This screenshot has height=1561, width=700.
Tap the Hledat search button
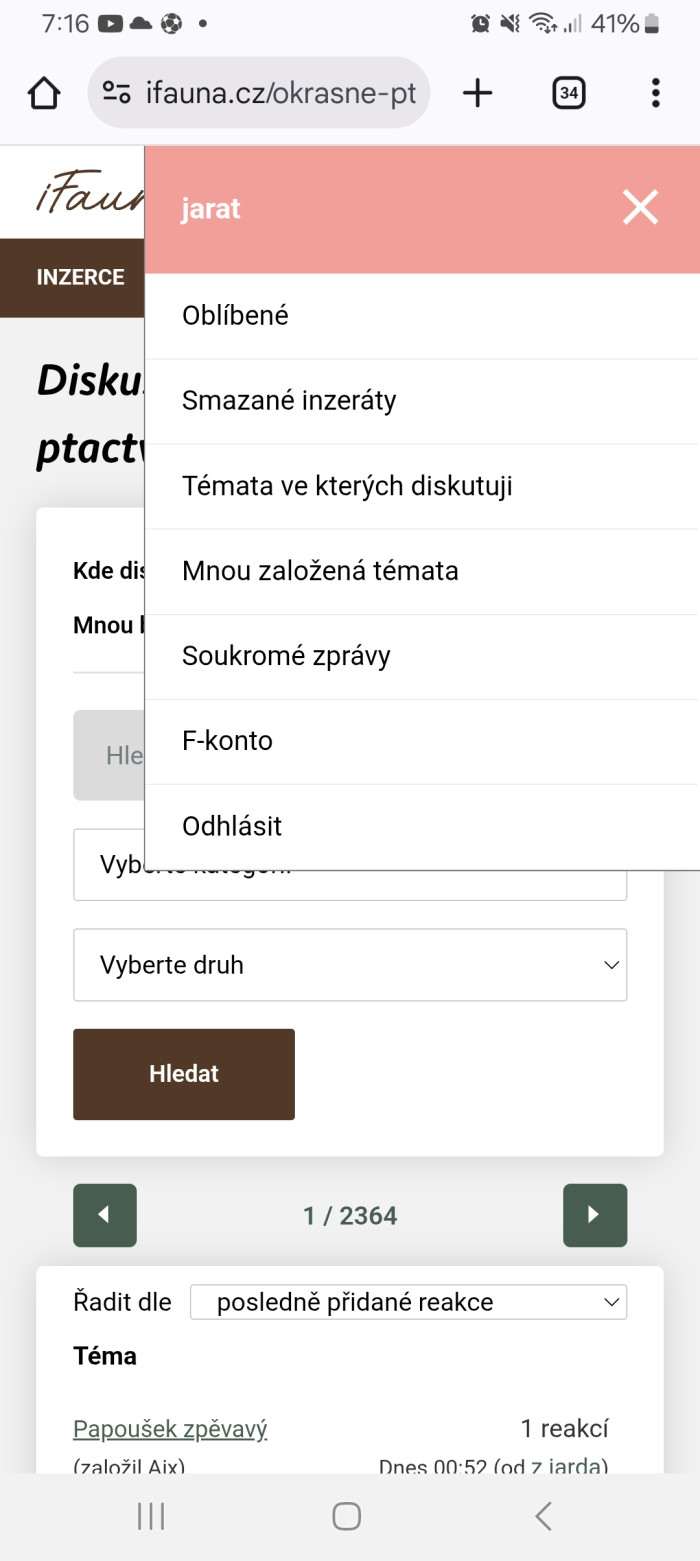click(184, 1074)
